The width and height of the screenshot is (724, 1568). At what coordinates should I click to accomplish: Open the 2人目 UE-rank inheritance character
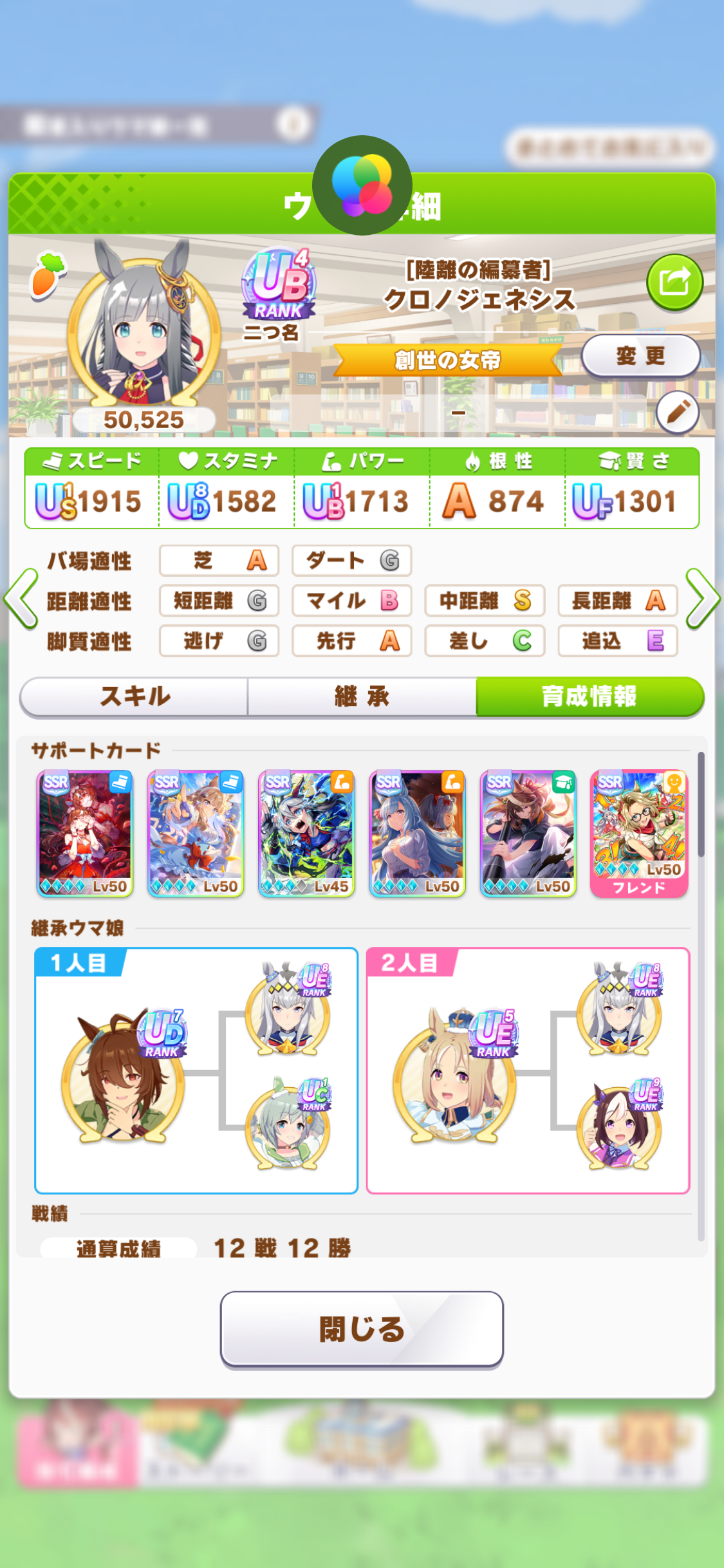pos(456,1076)
